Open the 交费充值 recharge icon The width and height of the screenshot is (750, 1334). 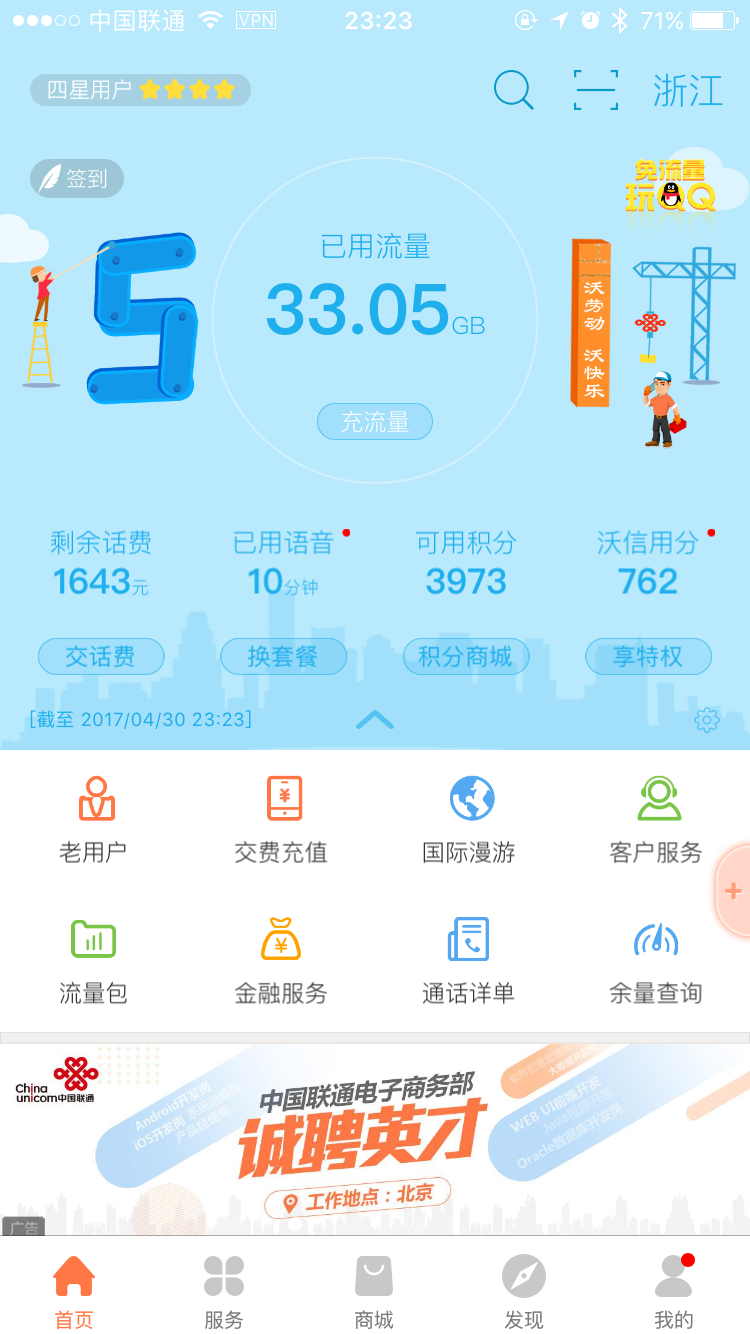(280, 817)
